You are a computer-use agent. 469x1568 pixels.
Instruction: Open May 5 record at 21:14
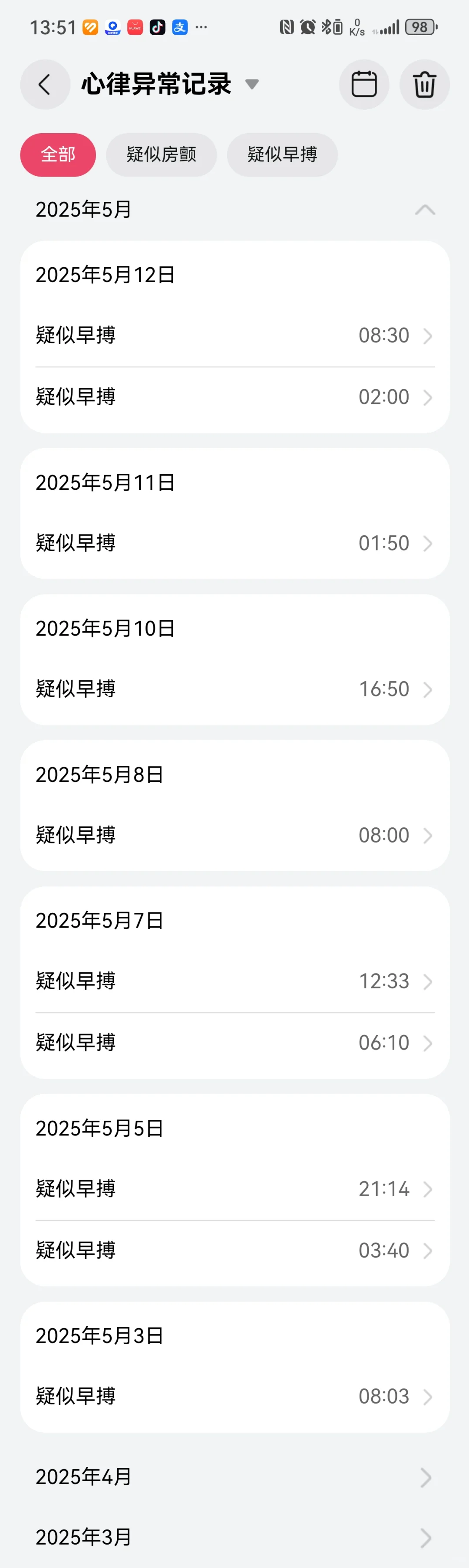tap(234, 1189)
